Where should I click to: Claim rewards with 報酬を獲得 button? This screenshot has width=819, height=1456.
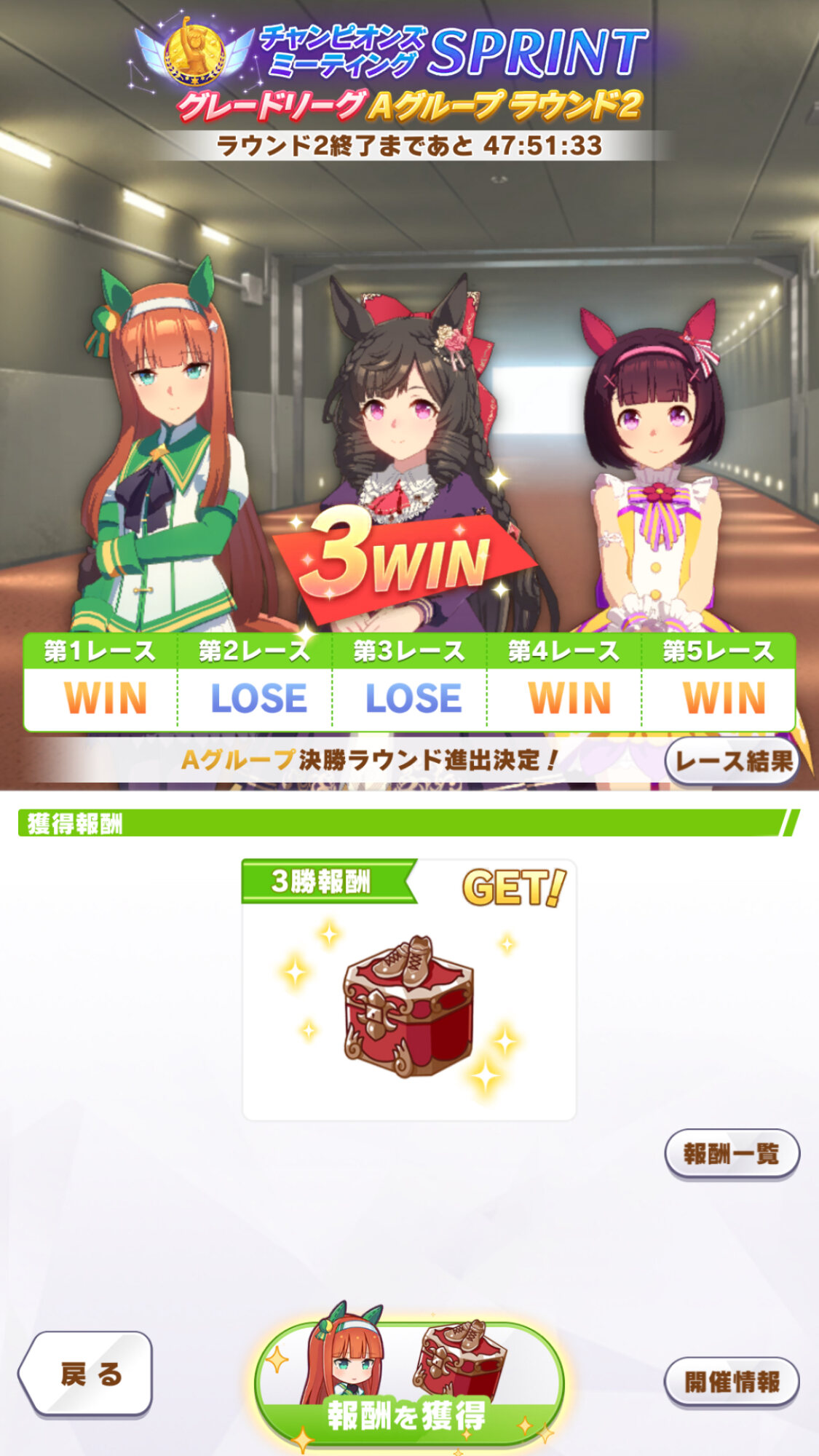pyautogui.click(x=409, y=1383)
